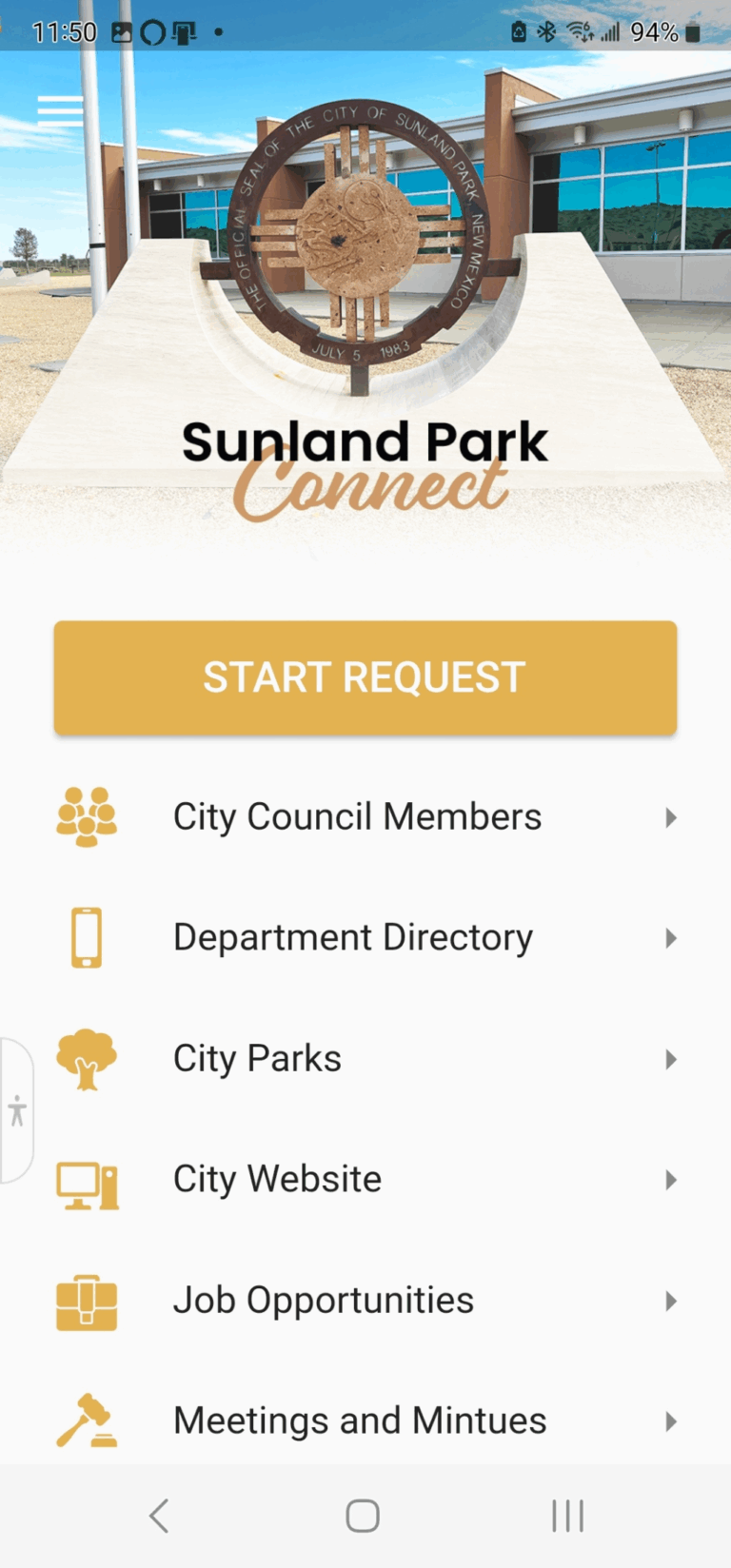
Task: View the Department Directory
Action: (365, 938)
